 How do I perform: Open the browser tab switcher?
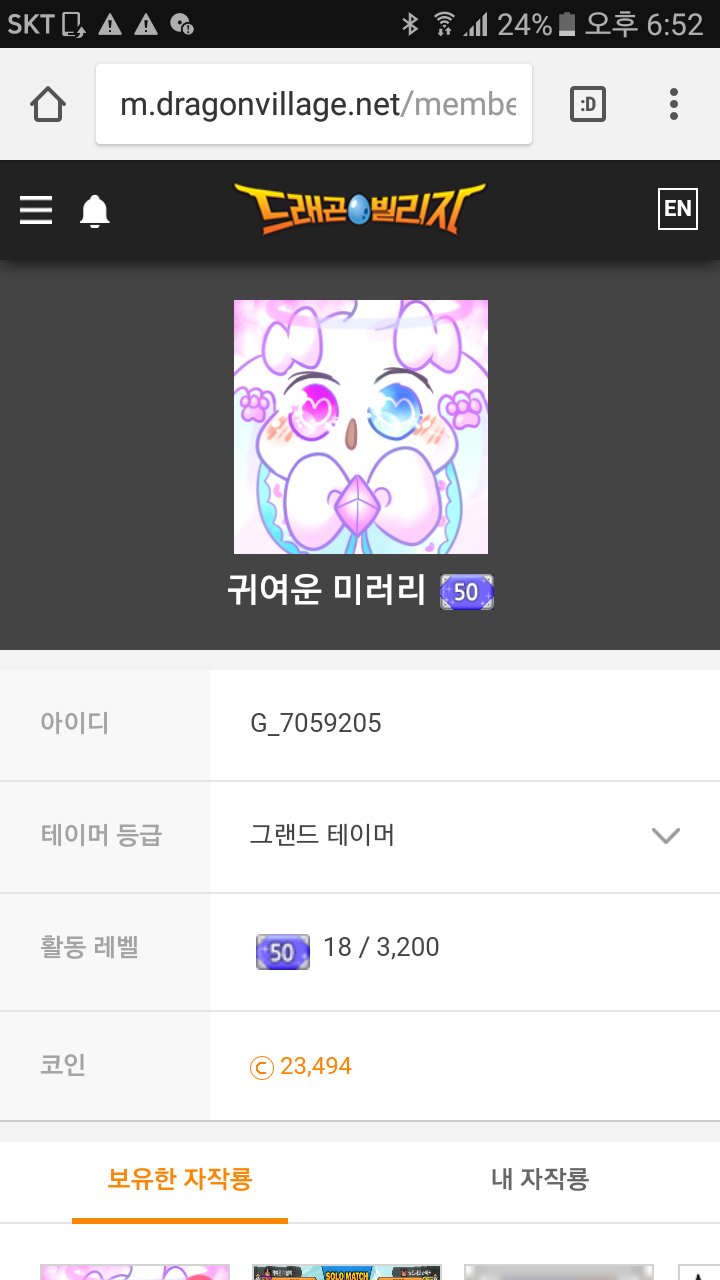tap(588, 104)
